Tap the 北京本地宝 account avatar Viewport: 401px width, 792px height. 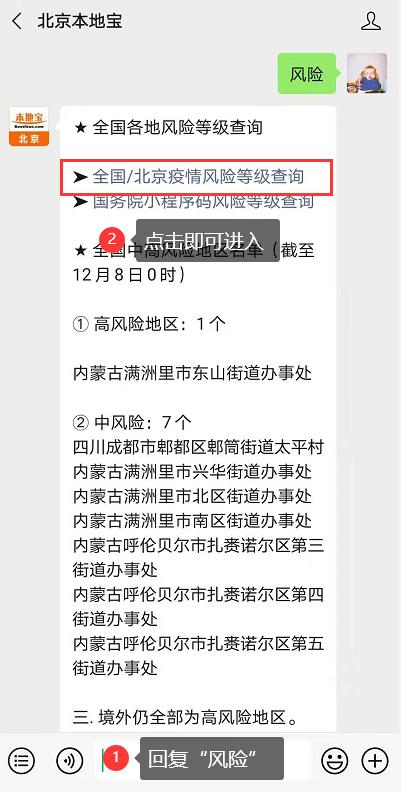click(29, 126)
